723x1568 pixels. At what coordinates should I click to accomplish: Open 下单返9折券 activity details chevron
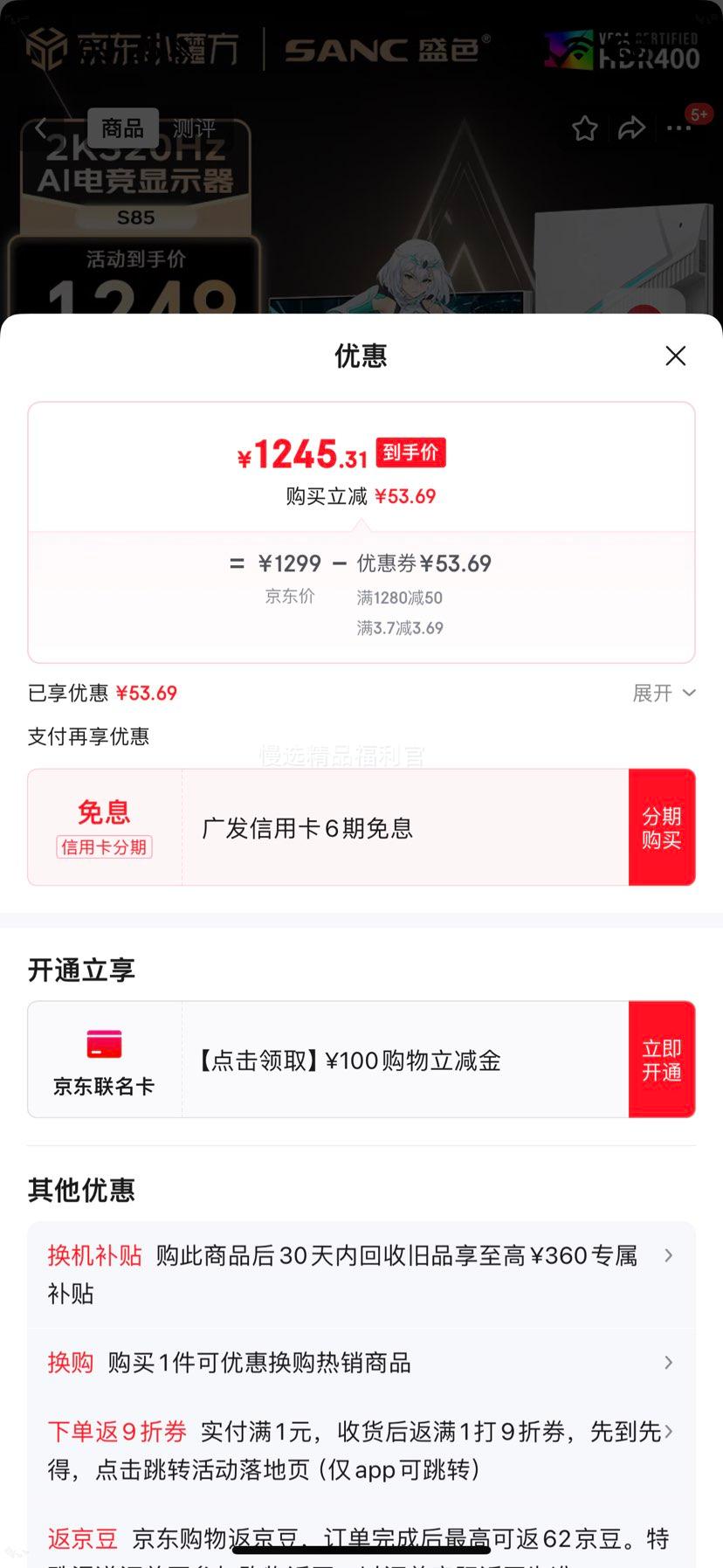[x=667, y=1431]
